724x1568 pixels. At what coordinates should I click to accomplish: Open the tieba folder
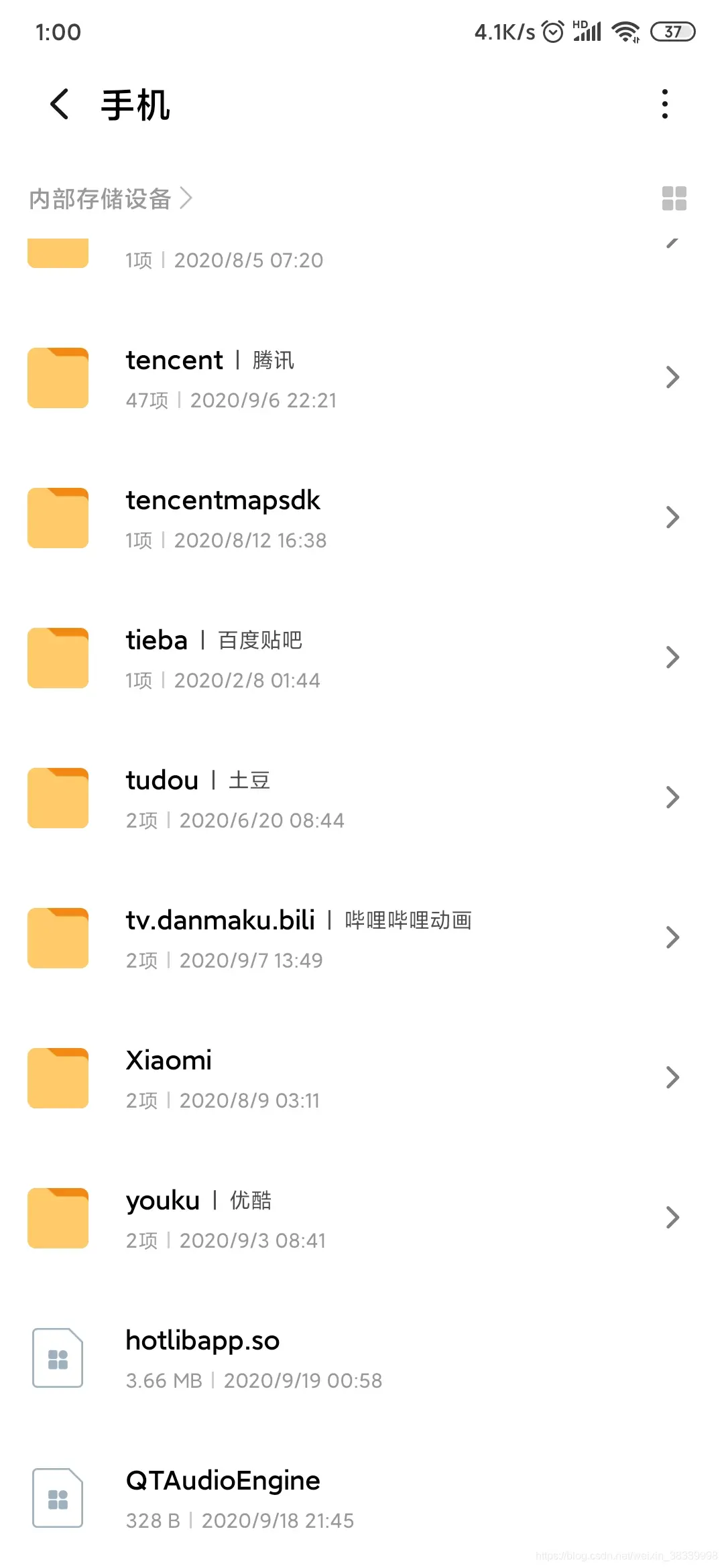click(362, 658)
